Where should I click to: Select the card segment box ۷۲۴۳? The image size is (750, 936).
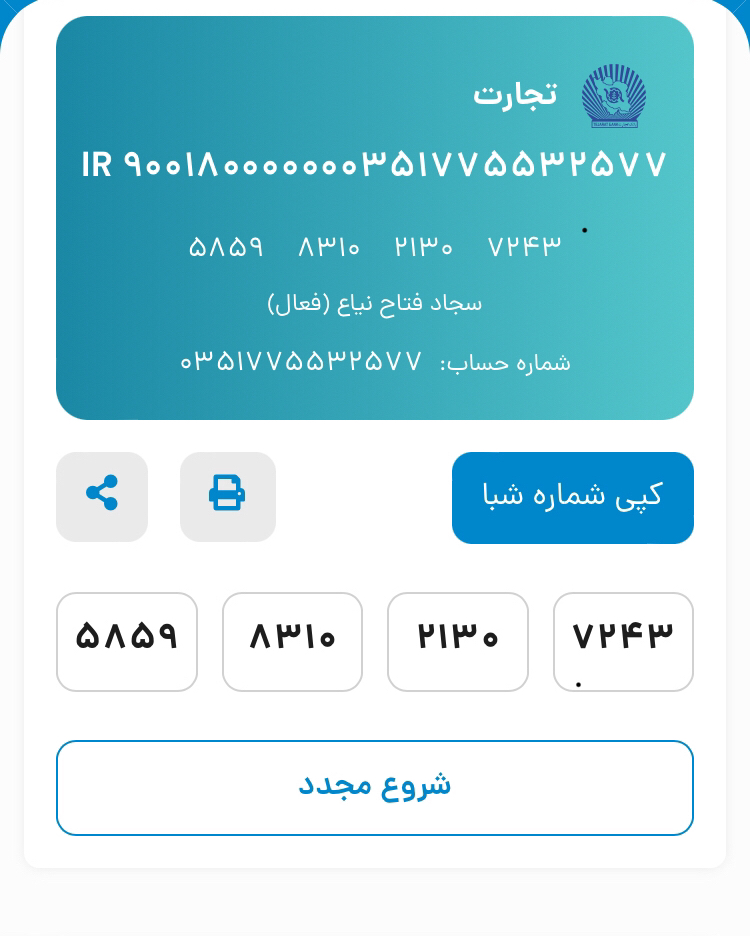tap(623, 642)
